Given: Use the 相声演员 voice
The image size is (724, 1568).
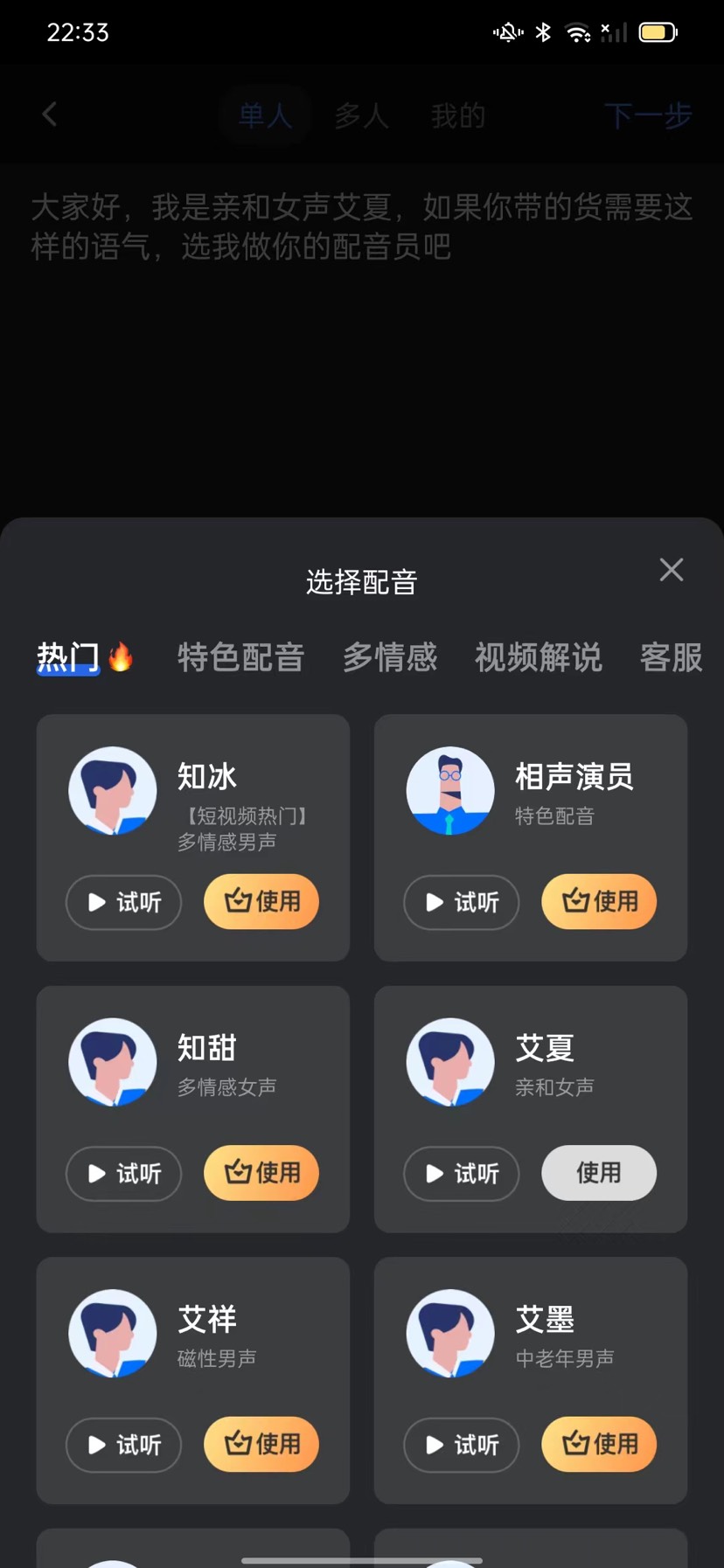Looking at the screenshot, I should 599,901.
